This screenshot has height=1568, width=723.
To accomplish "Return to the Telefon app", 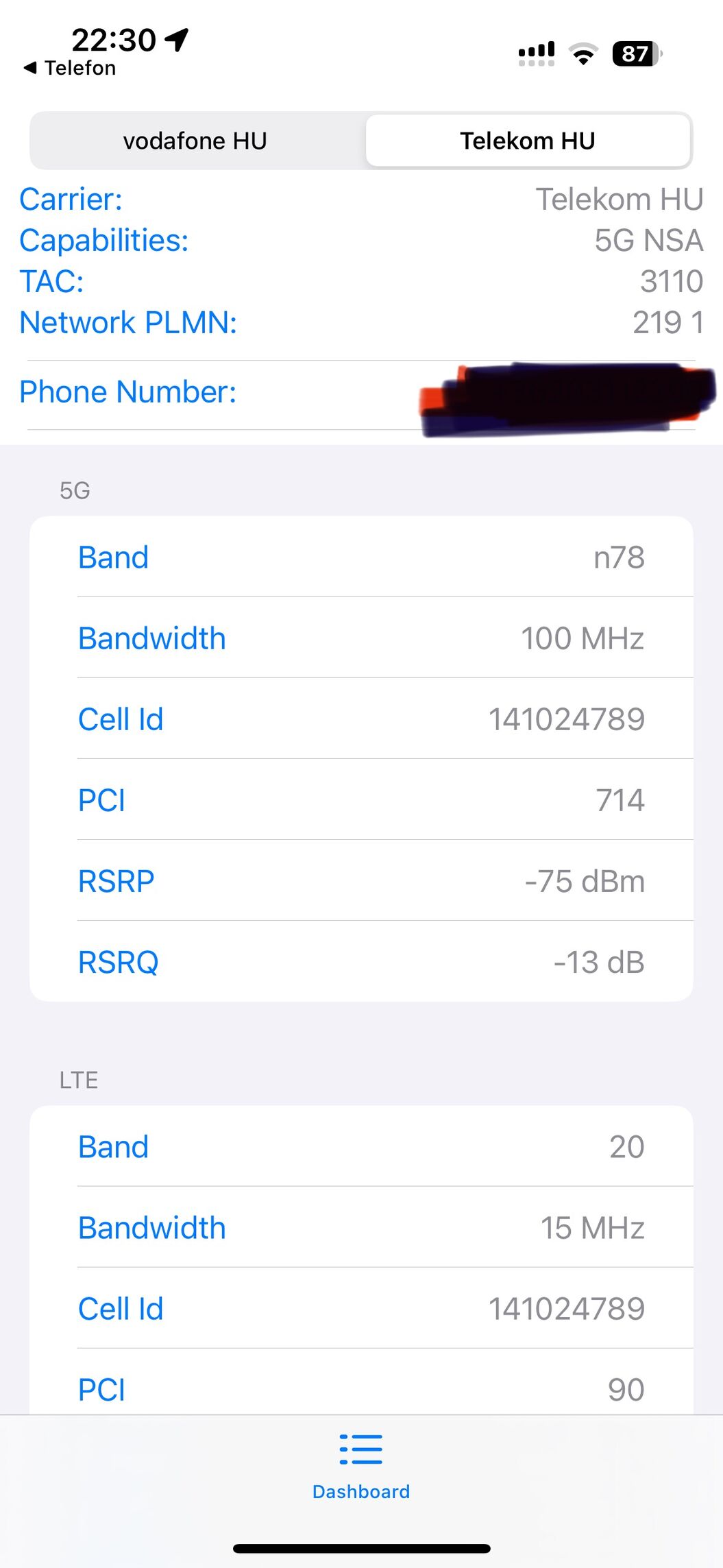I will tap(70, 68).
